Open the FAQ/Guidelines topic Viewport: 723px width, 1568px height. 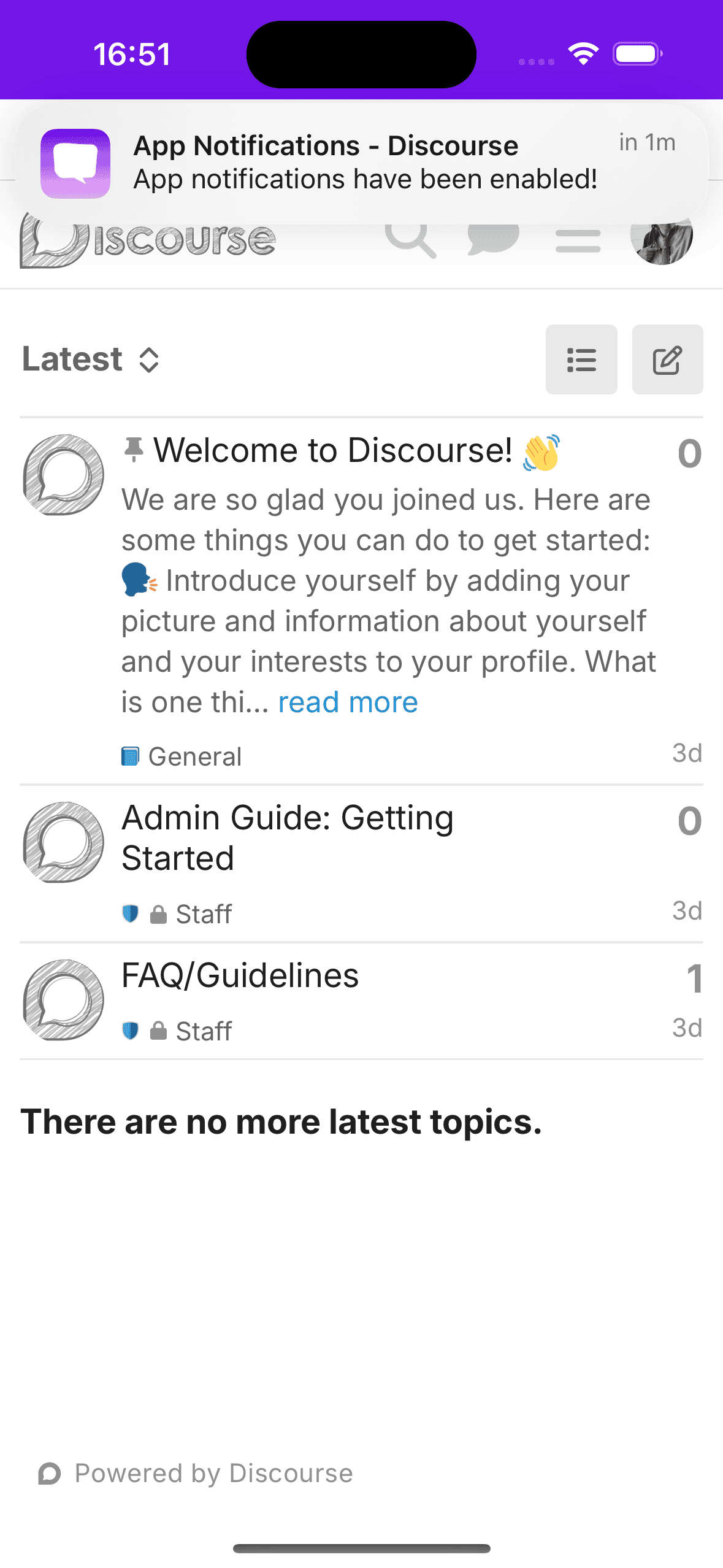(x=240, y=975)
